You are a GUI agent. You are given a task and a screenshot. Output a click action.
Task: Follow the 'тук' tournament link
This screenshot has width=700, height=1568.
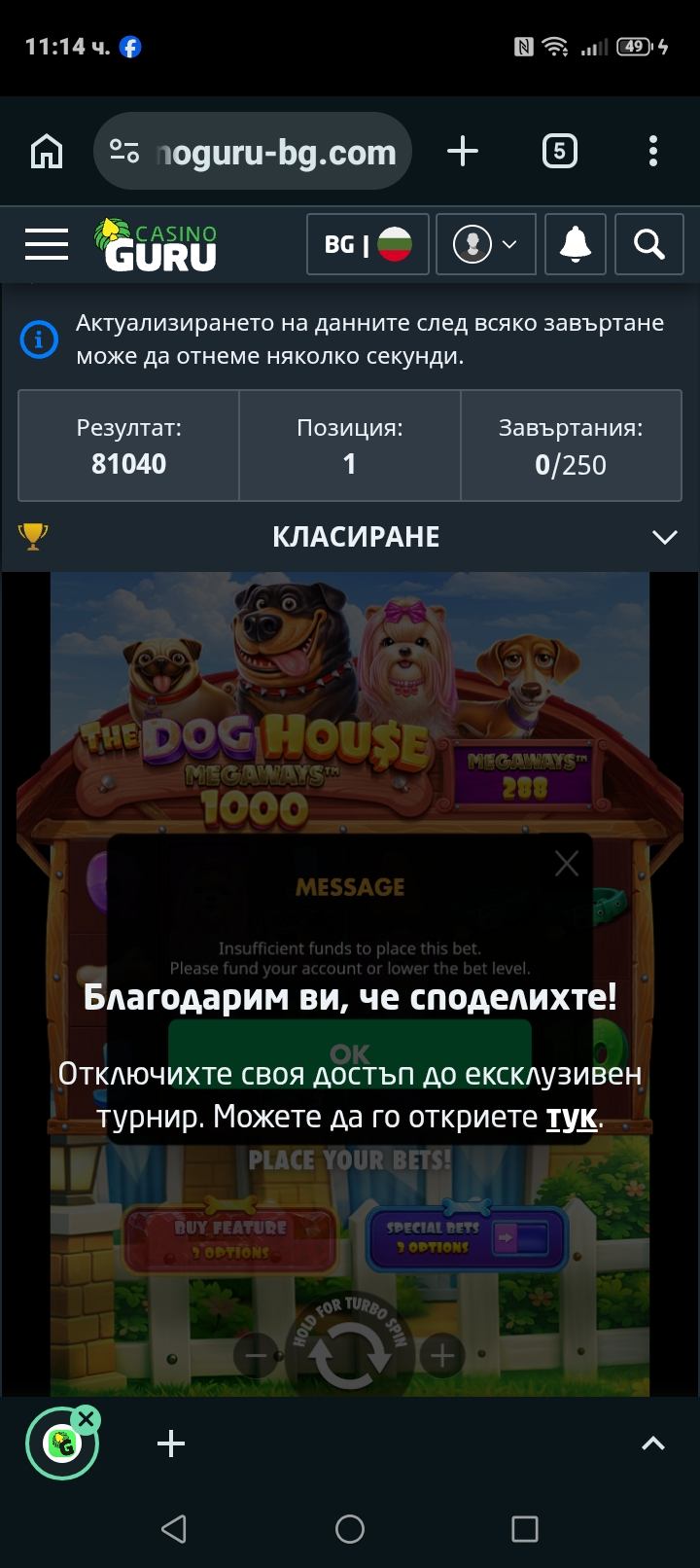click(x=571, y=1116)
